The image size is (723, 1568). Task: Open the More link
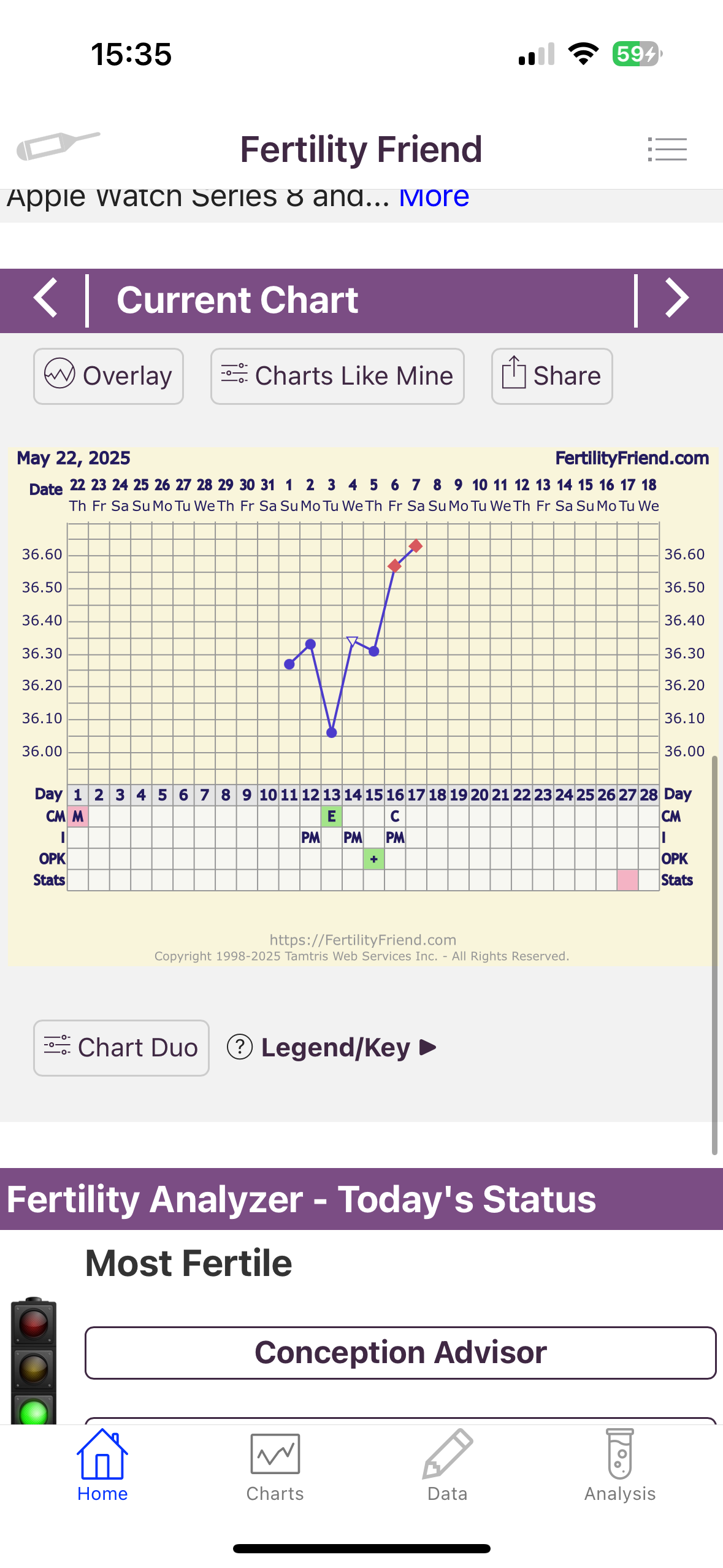(x=434, y=198)
